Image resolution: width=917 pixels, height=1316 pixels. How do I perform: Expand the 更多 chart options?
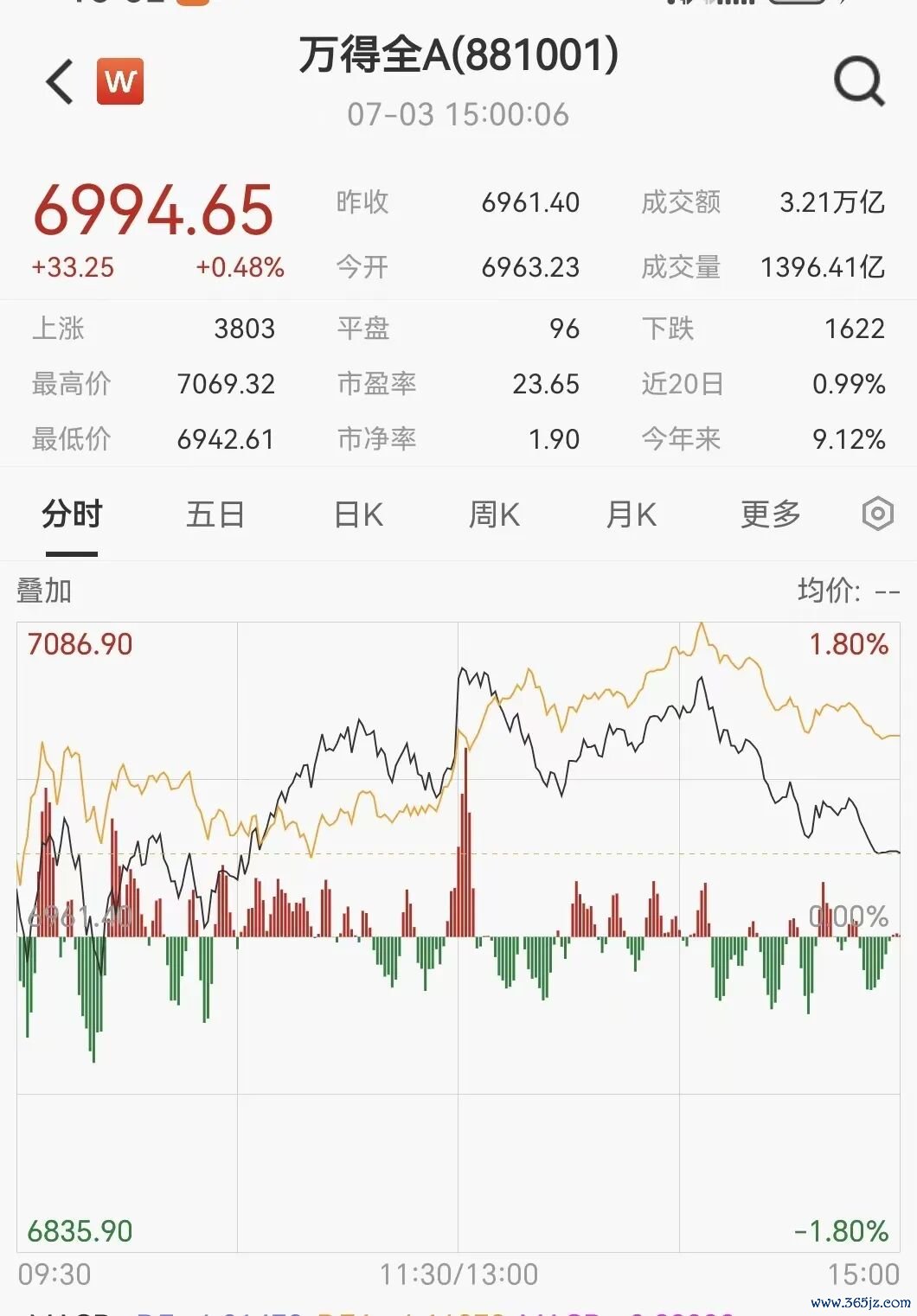pyautogui.click(x=771, y=514)
